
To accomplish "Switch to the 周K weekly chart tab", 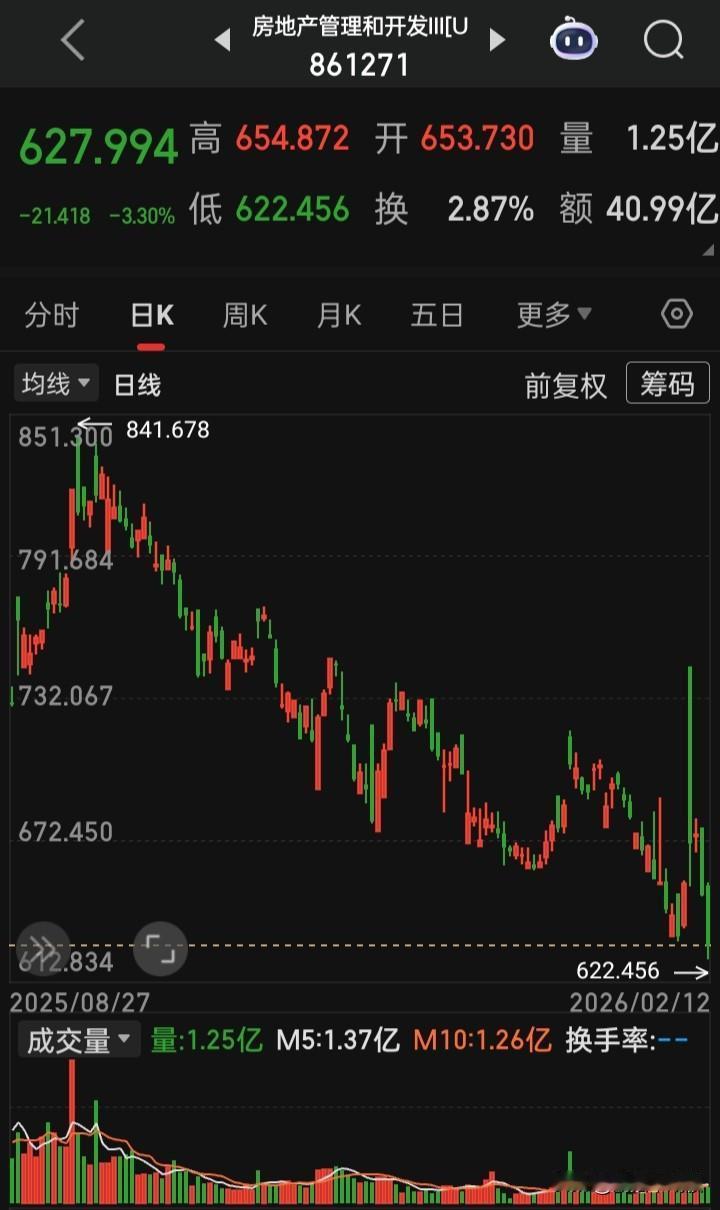I will tap(243, 315).
